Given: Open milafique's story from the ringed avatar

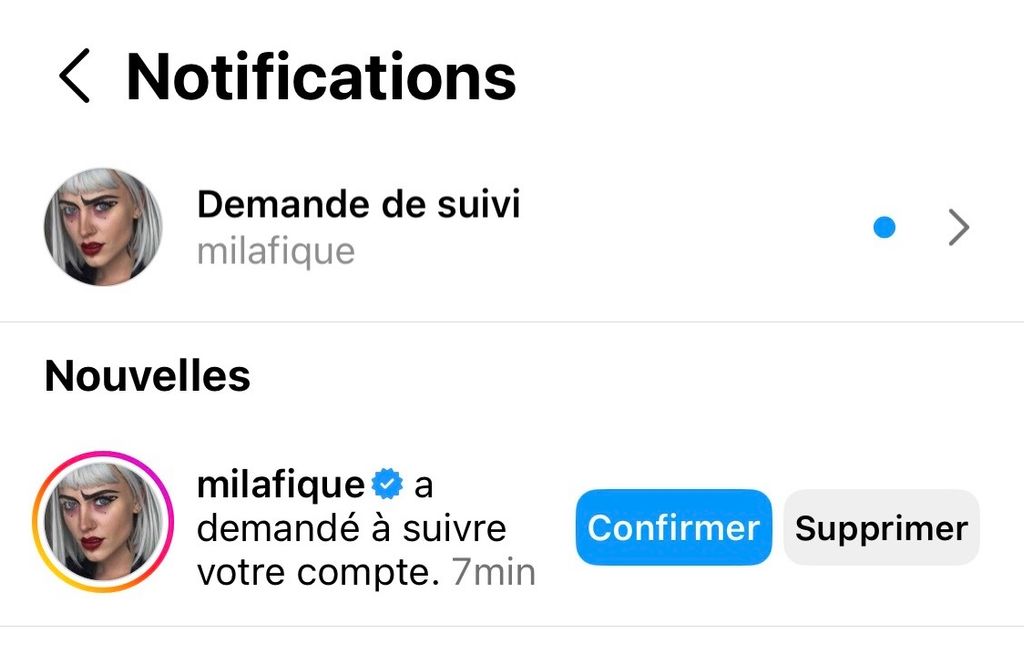Looking at the screenshot, I should (103, 521).
